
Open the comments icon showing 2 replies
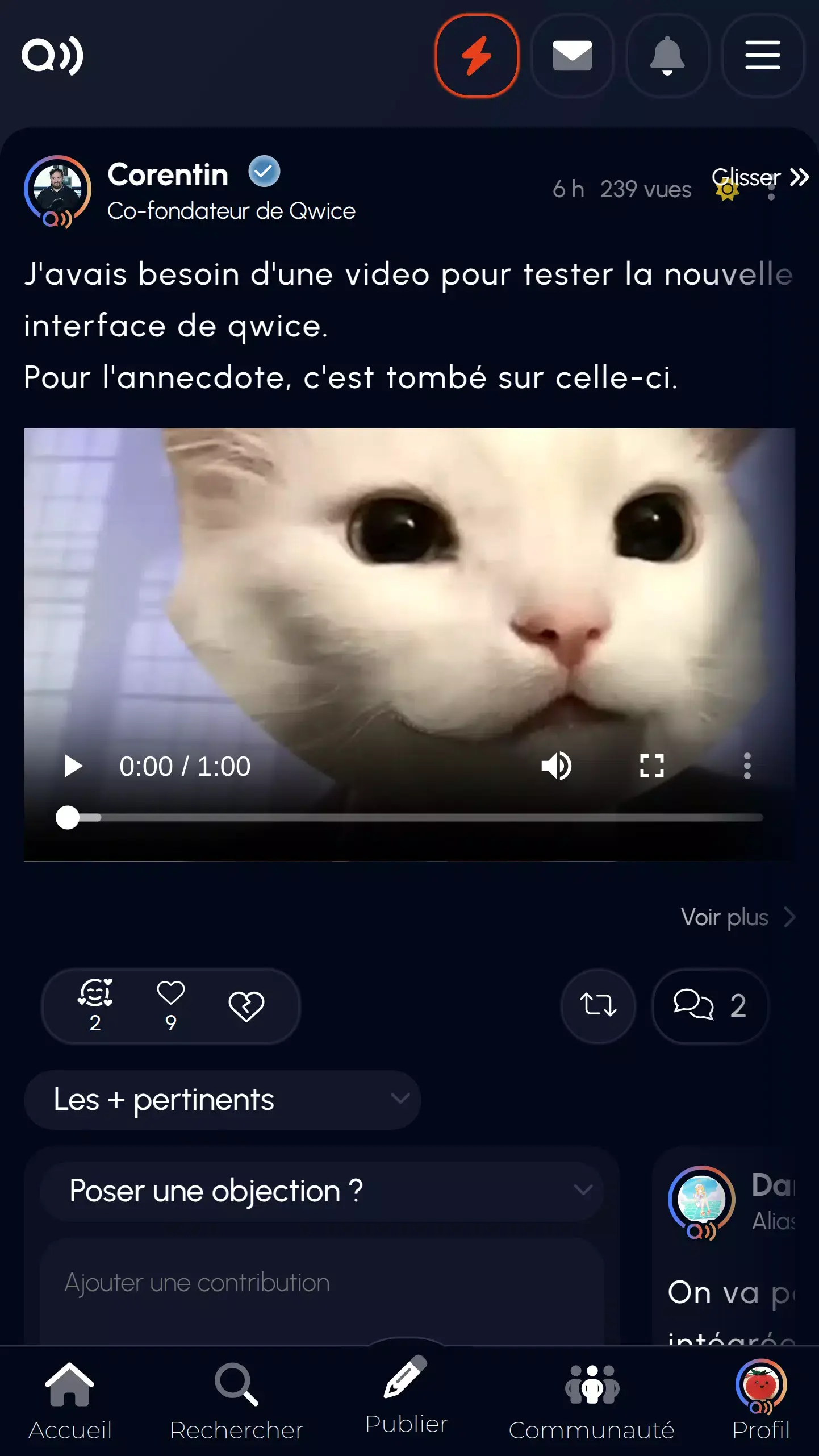(710, 1005)
